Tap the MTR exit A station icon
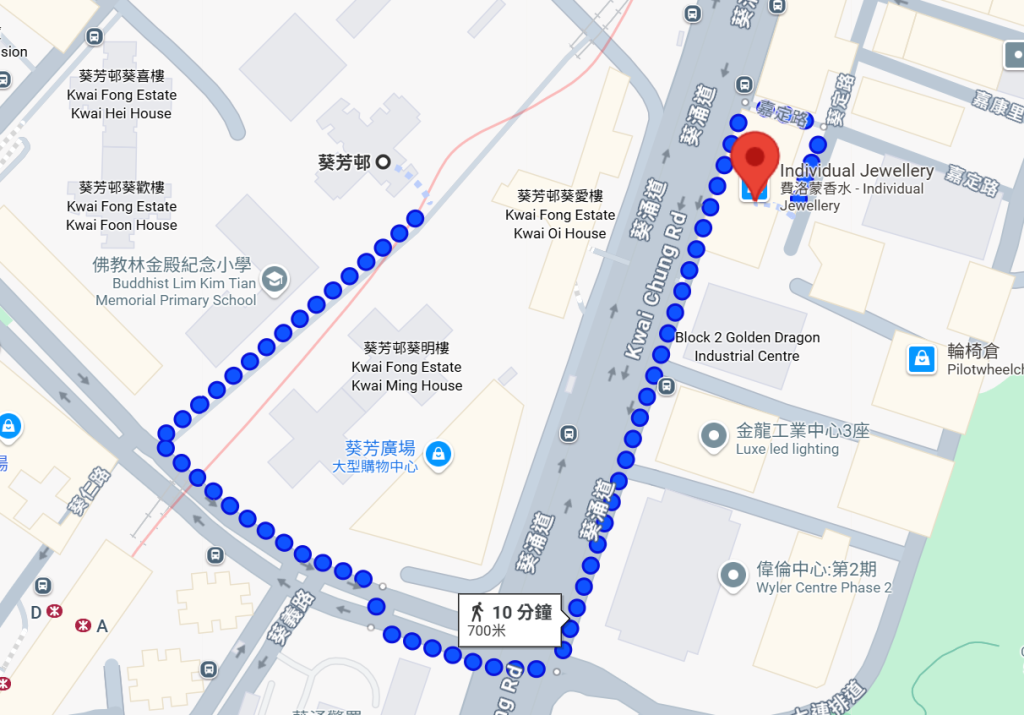This screenshot has width=1024, height=715. (x=83, y=625)
